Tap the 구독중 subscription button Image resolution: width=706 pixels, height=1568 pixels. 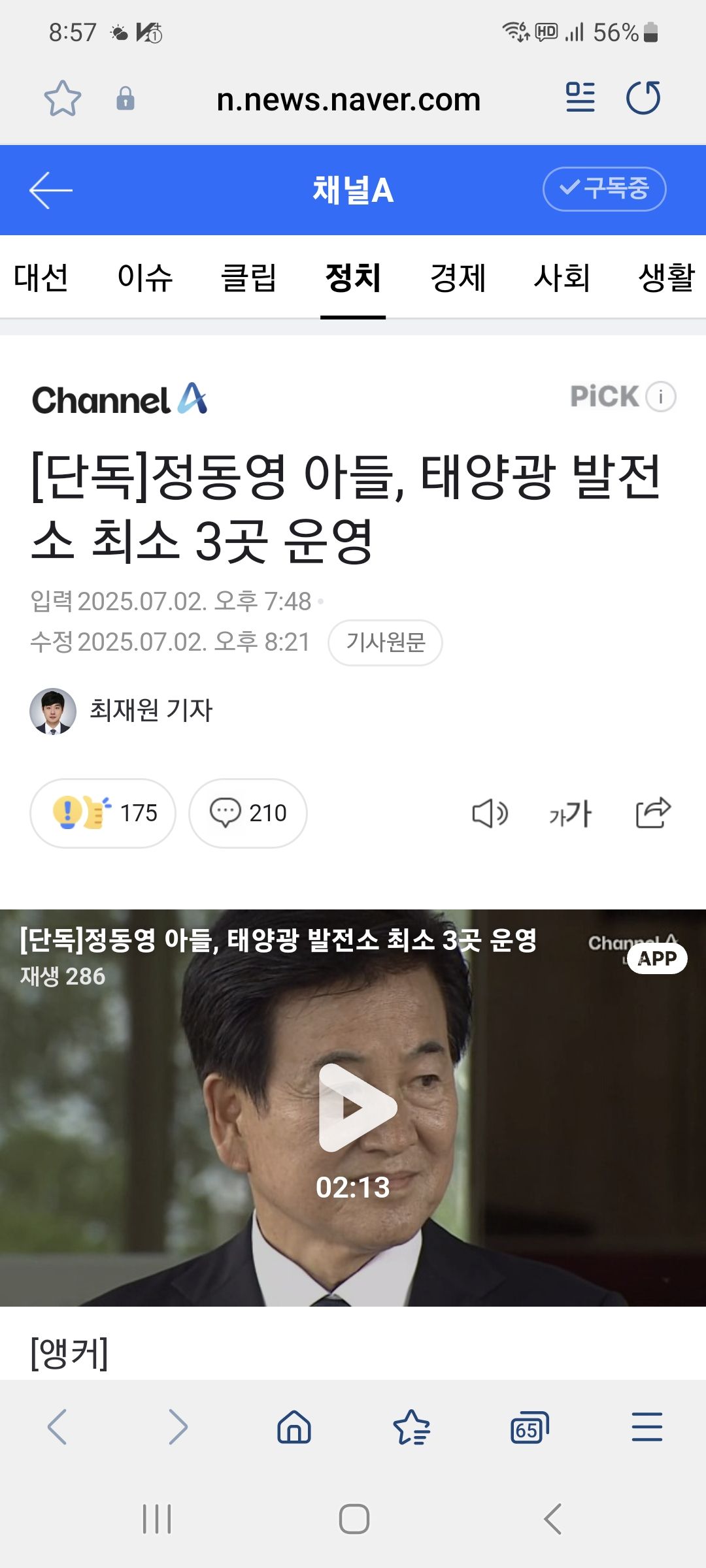point(604,189)
